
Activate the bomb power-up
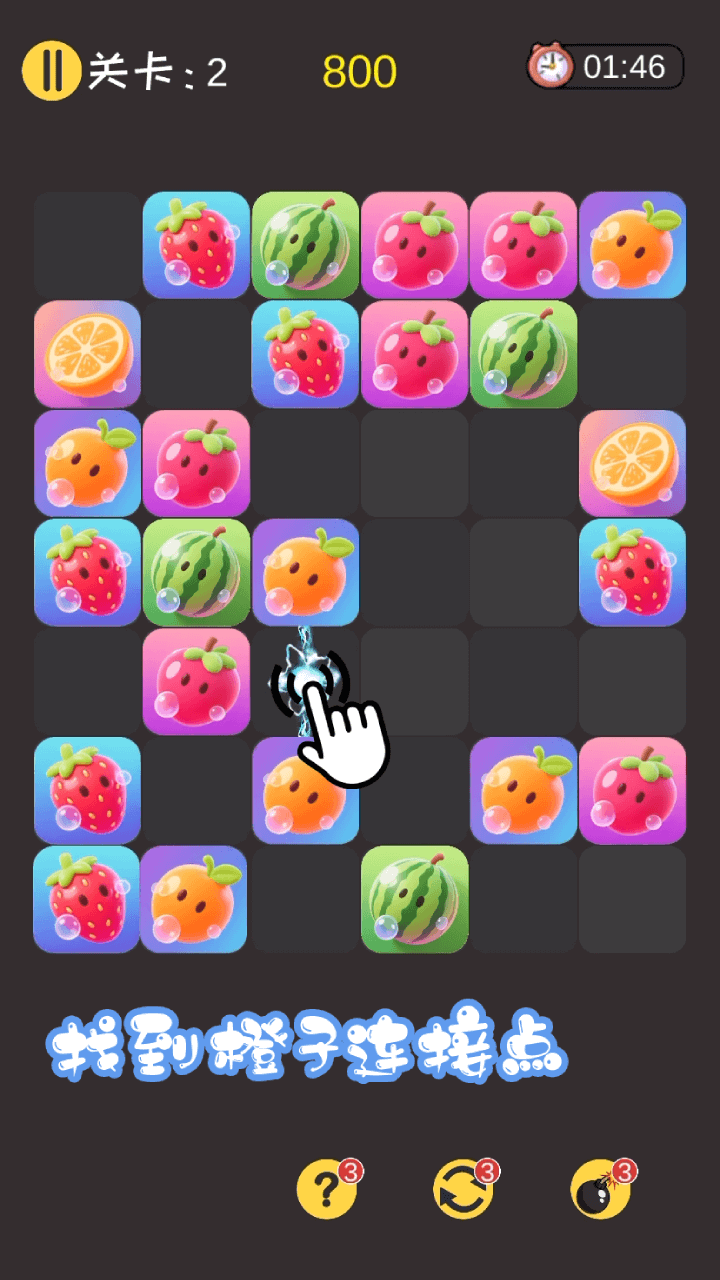601,1190
